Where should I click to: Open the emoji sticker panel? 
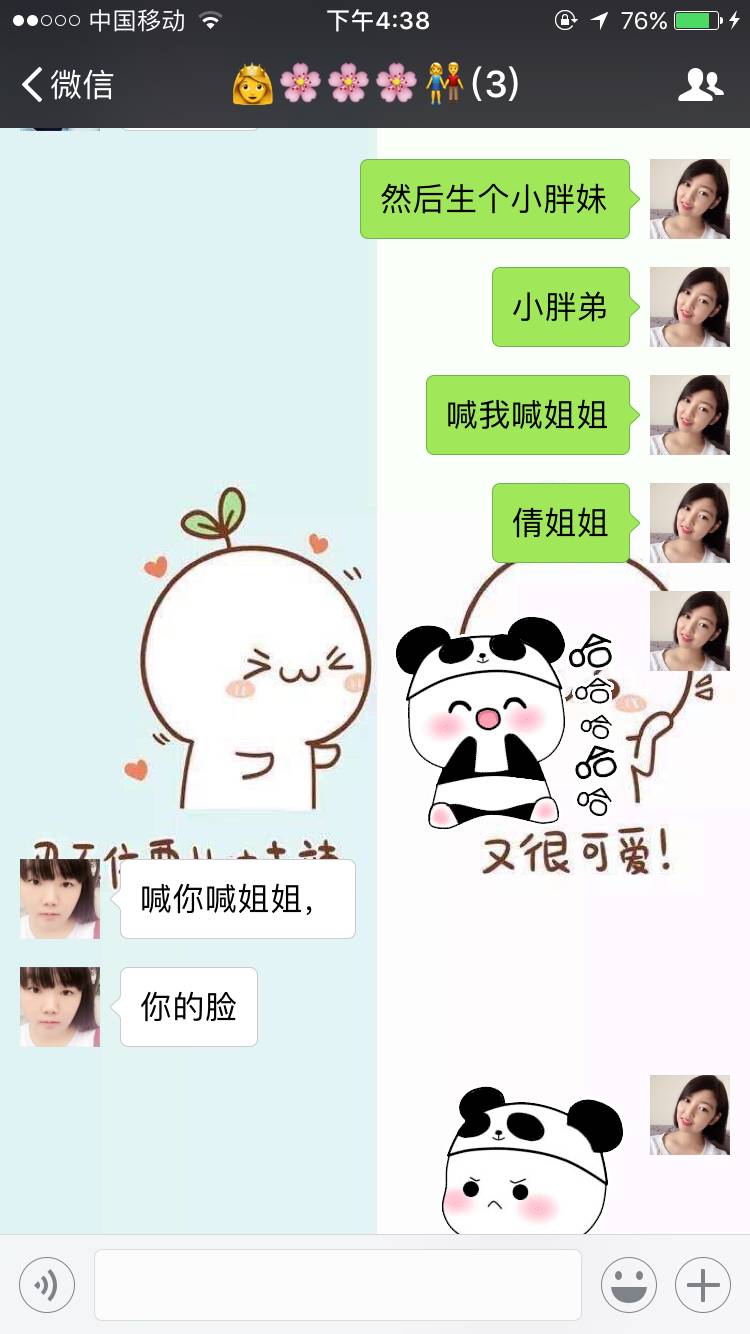pyautogui.click(x=628, y=1284)
